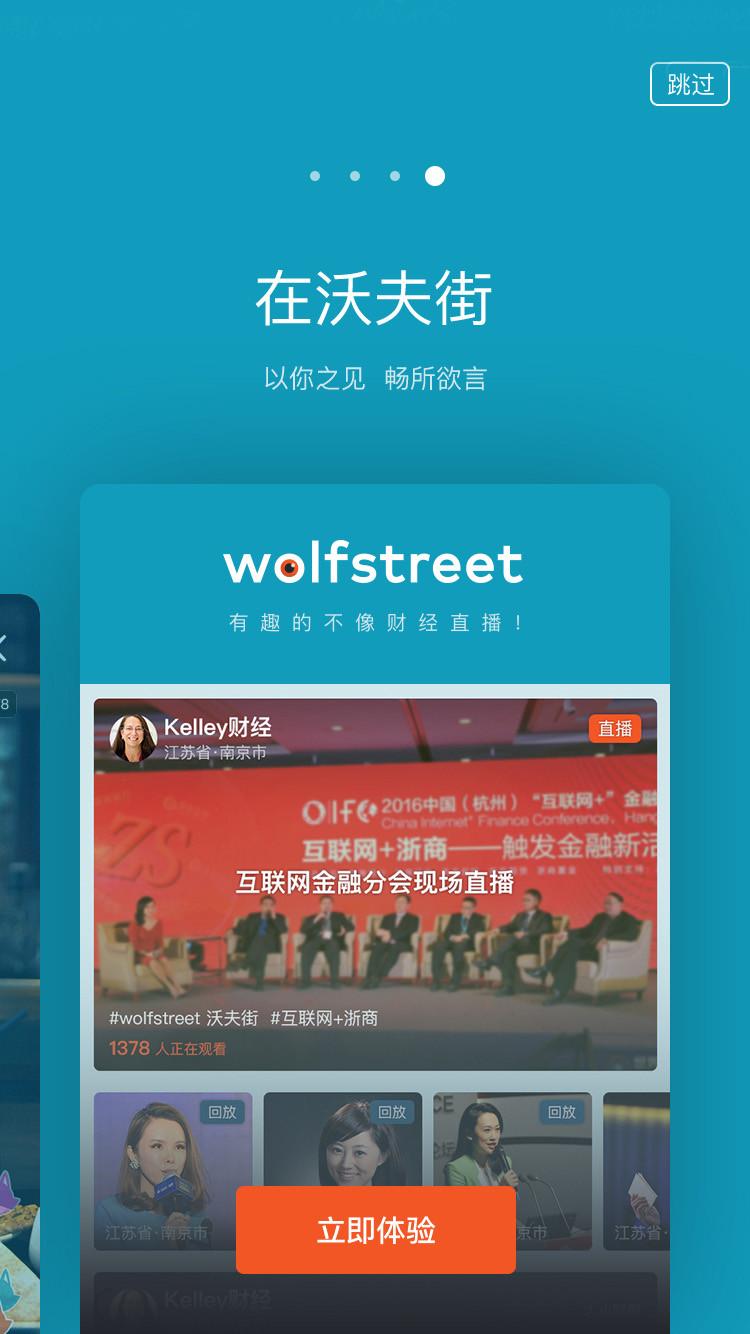This screenshot has height=1334, width=750.
Task: Tap the 跳过 skip button
Action: coord(689,84)
